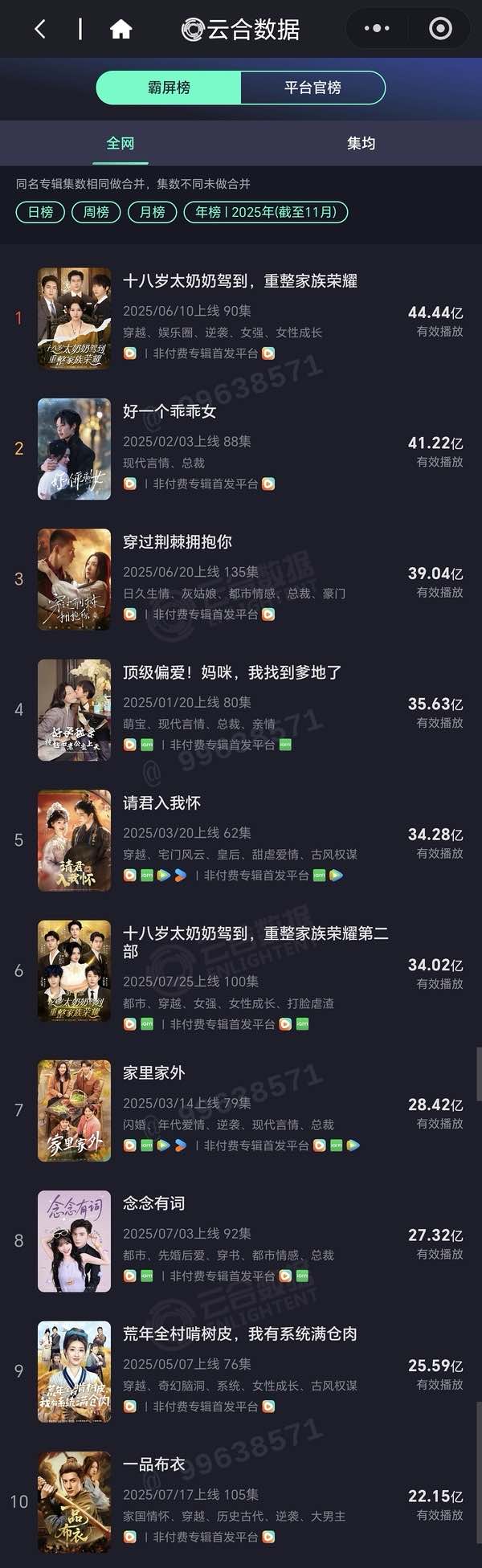View 家里家外 drama details

tap(153, 1073)
